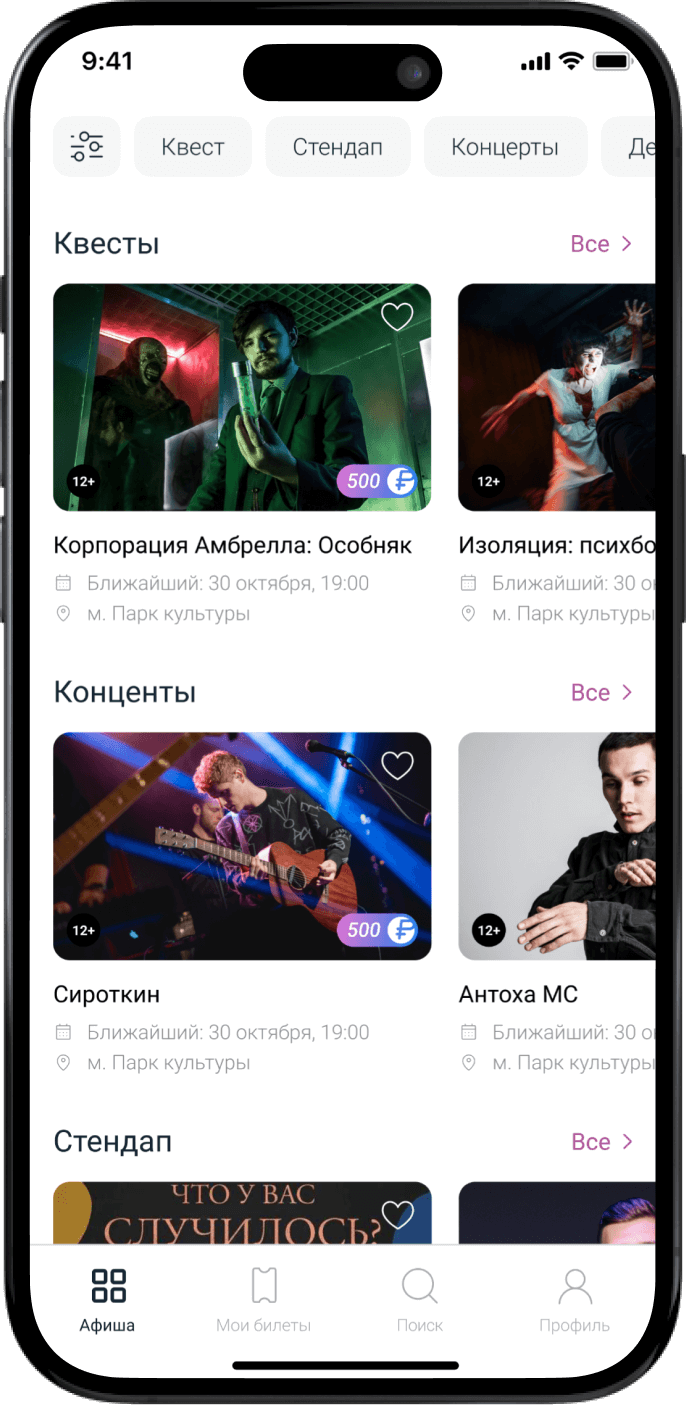Show all events in Конценты section
Viewport: 686px width, 1405px height.
(x=601, y=693)
